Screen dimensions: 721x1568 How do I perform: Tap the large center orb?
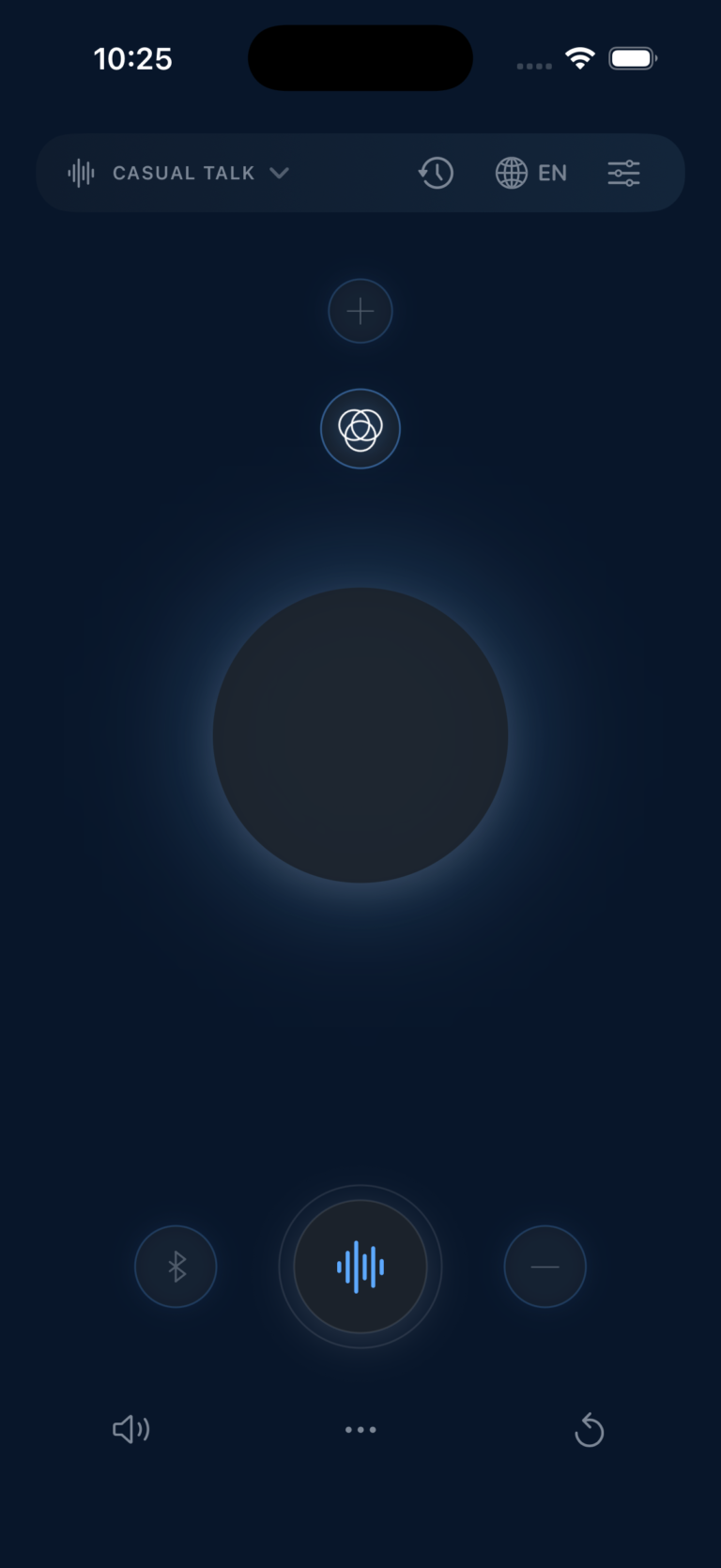(360, 735)
